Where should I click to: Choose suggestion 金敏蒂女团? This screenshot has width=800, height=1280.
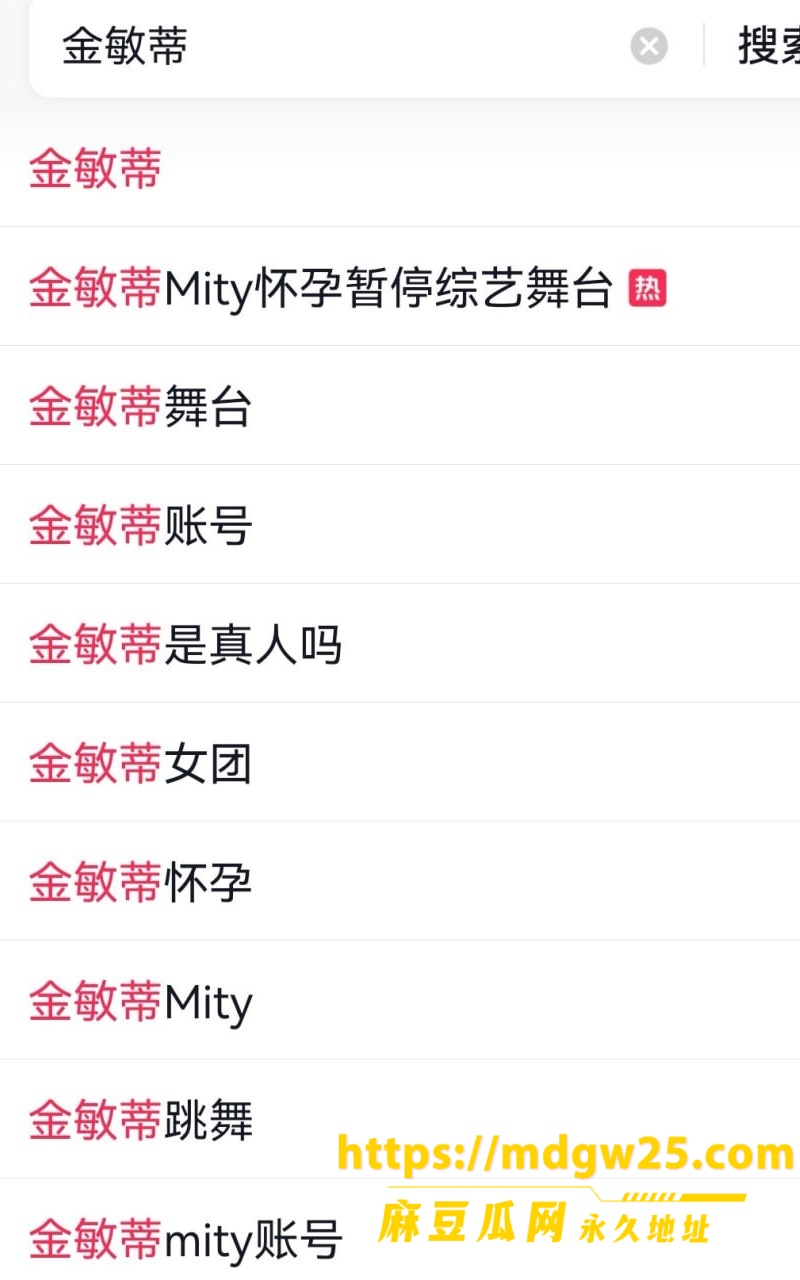tap(400, 763)
